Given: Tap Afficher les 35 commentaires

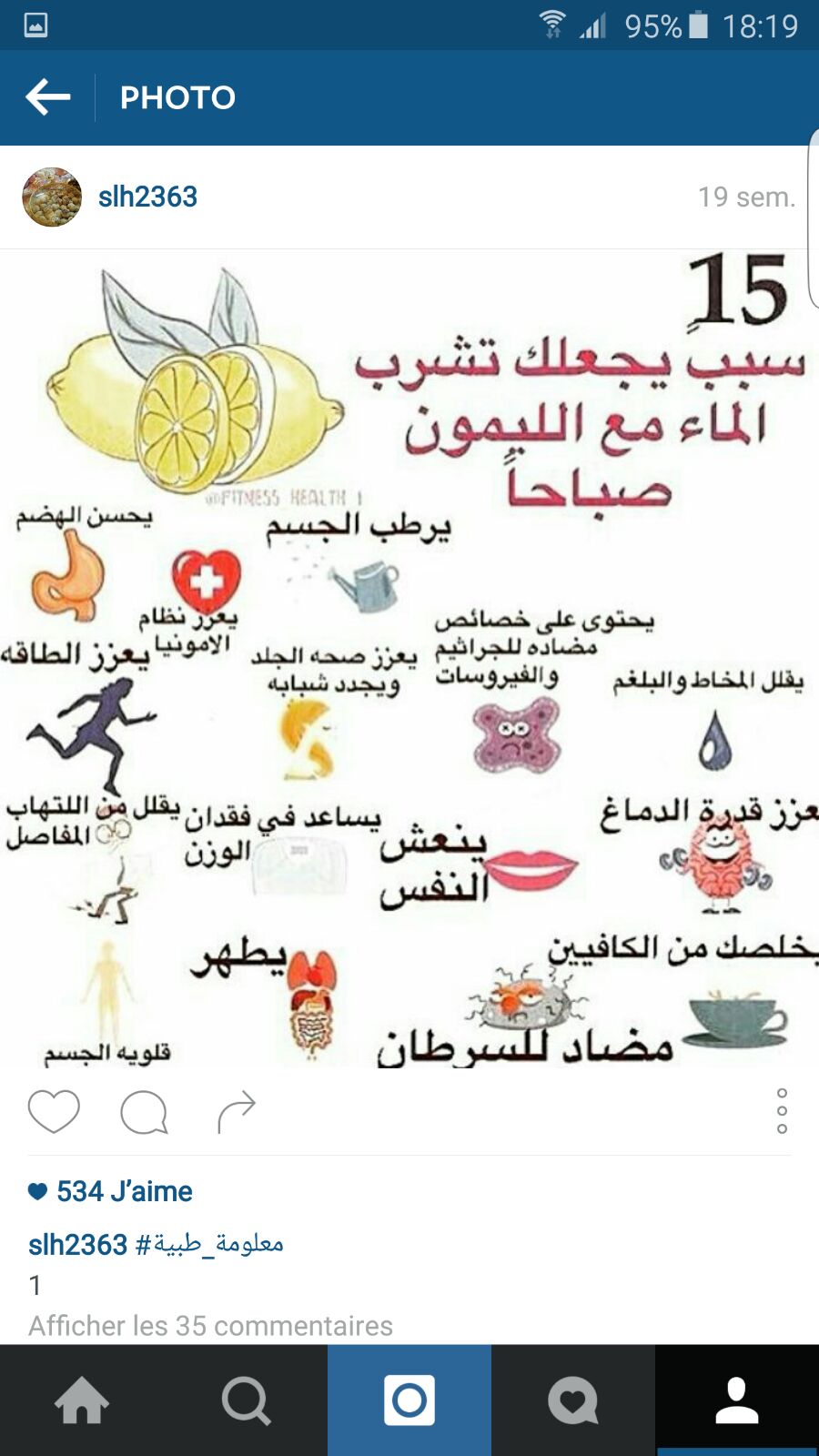Looking at the screenshot, I should click(210, 1326).
